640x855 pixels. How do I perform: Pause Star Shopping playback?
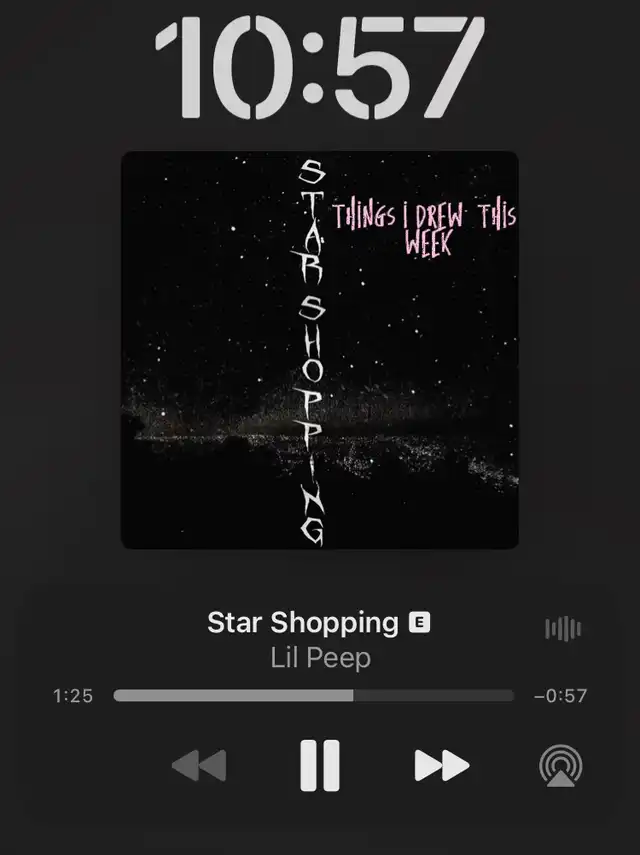click(x=320, y=766)
